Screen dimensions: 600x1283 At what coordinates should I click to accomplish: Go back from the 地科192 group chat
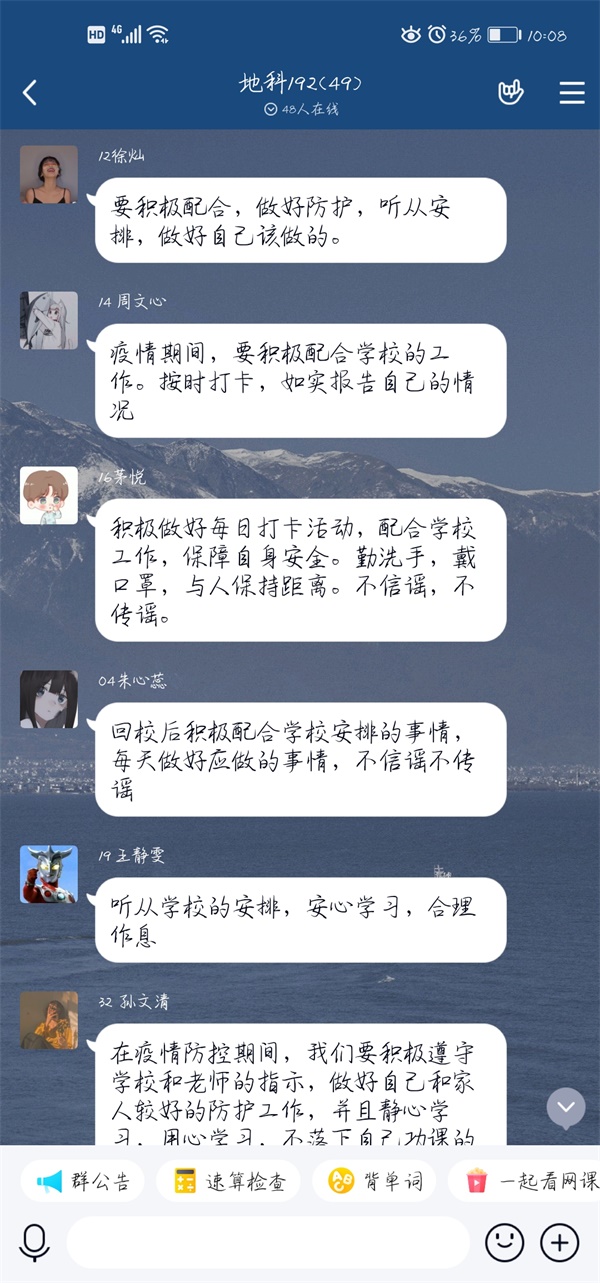coord(30,93)
